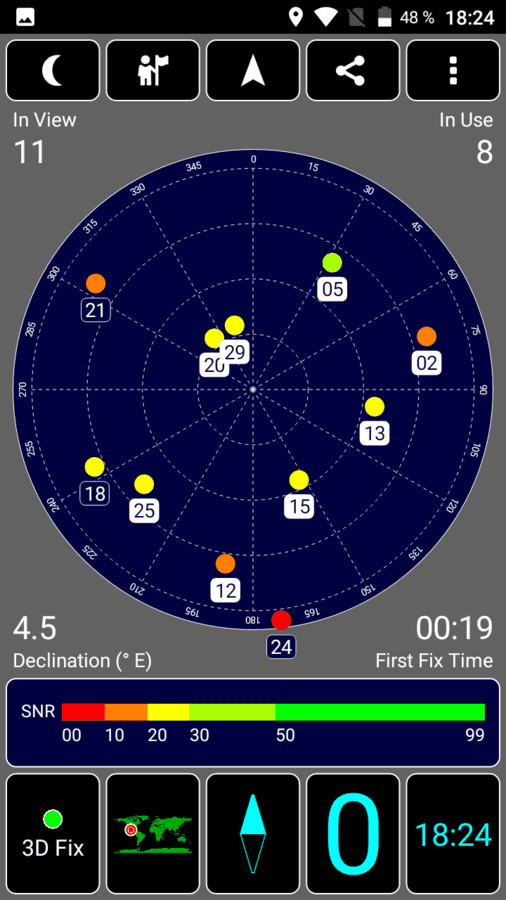This screenshot has width=506, height=900.
Task: Share the current GPS location
Action: pos(353,71)
